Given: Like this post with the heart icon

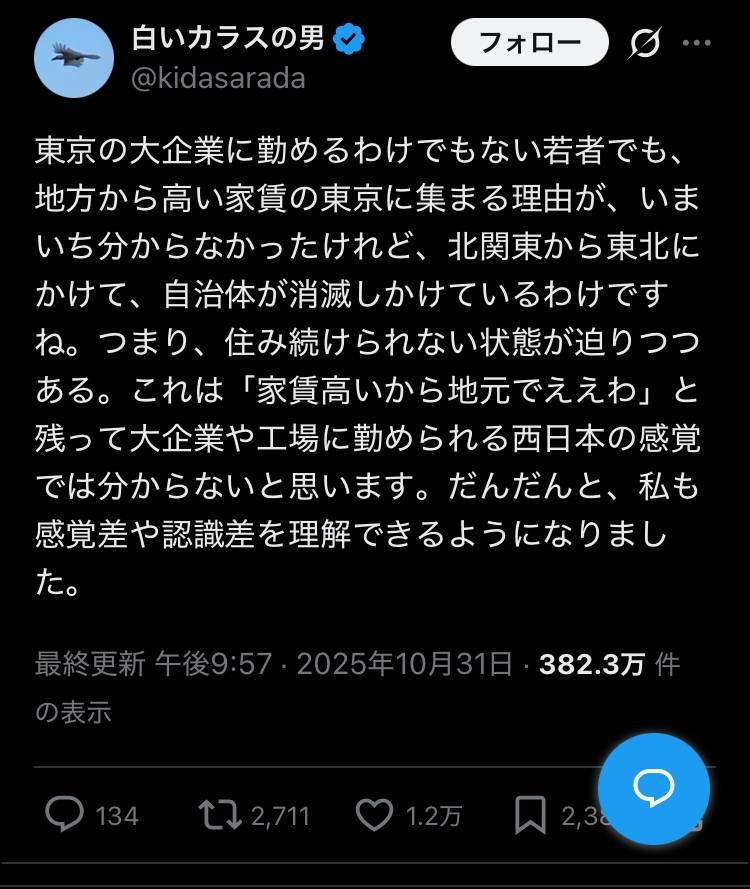Looking at the screenshot, I should click(x=375, y=815).
